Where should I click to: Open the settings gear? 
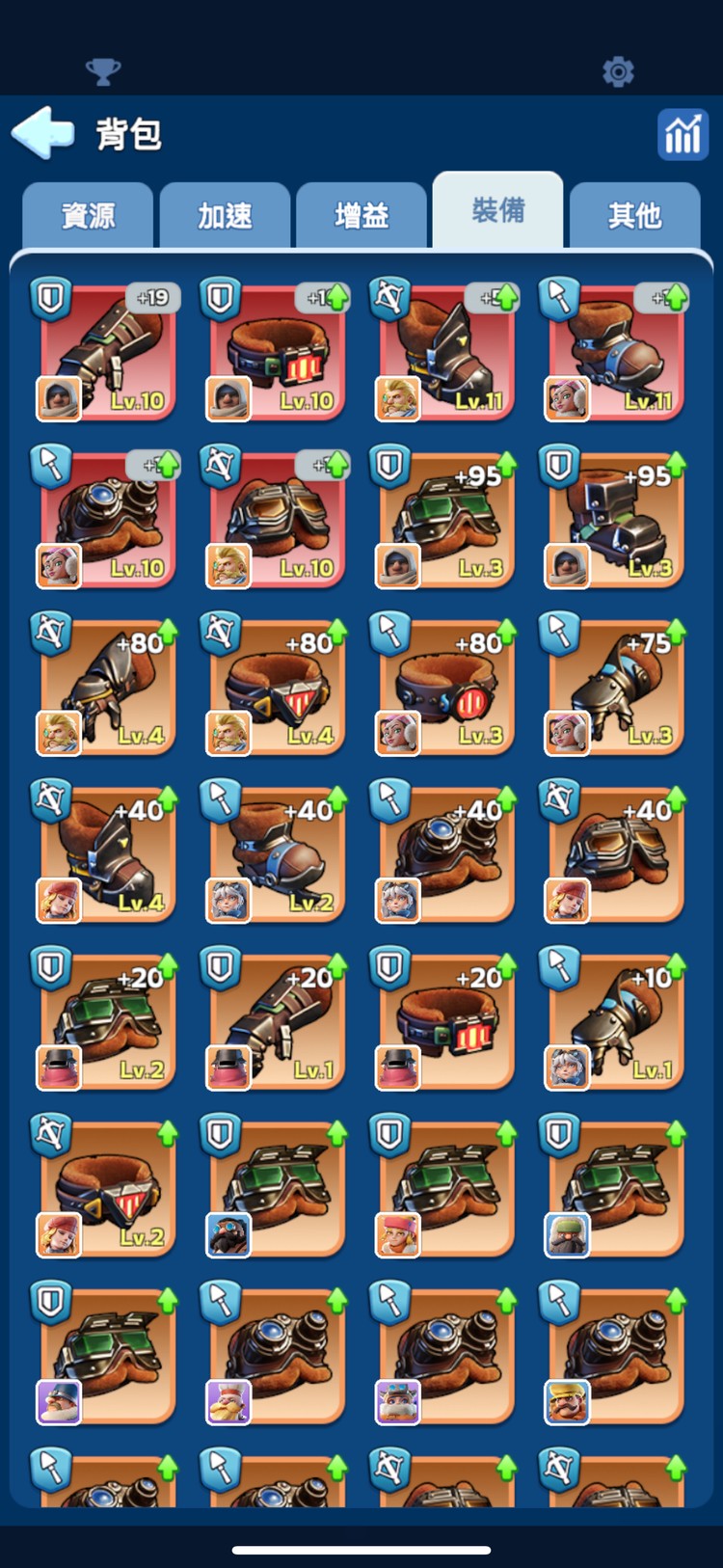point(618,71)
